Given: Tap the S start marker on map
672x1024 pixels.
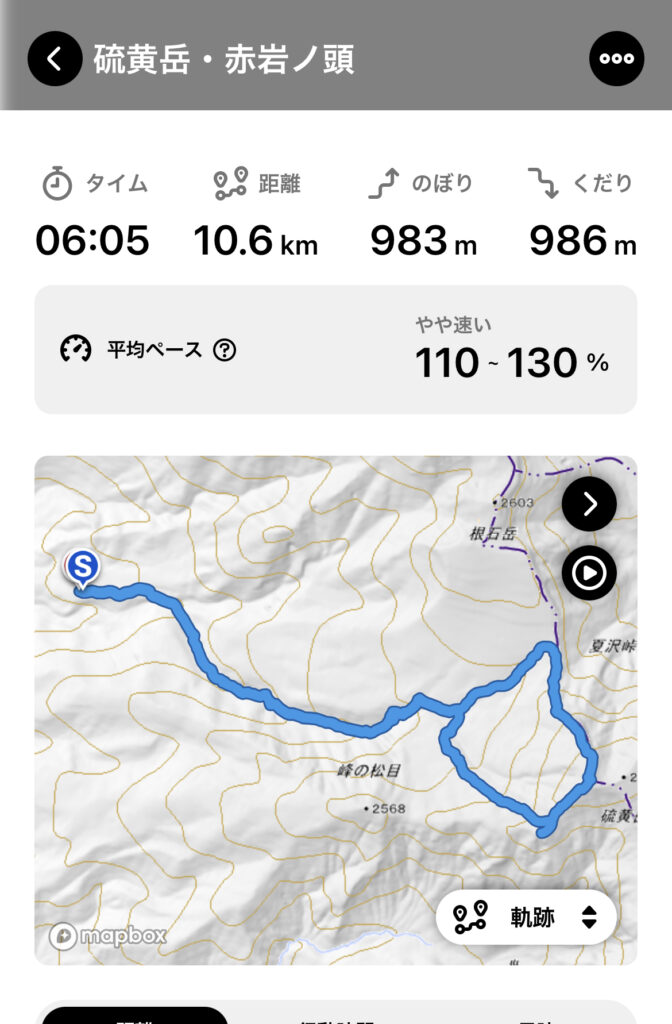Looking at the screenshot, I should point(81,568).
